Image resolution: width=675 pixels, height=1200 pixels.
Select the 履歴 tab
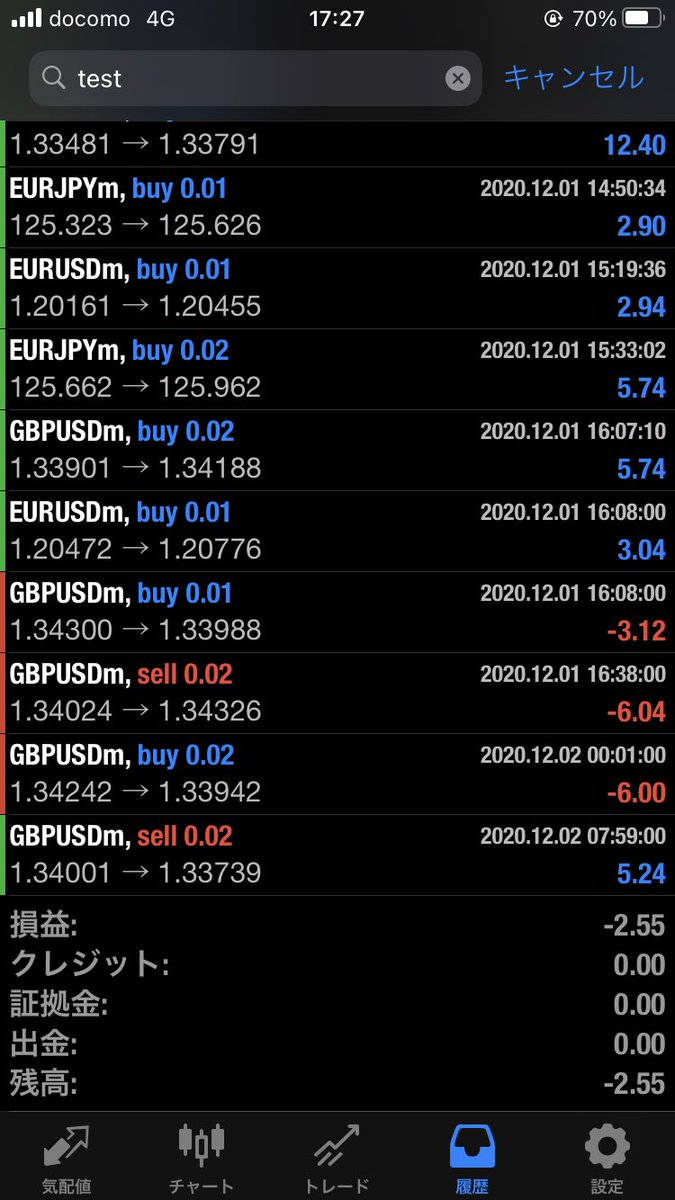pos(472,1158)
